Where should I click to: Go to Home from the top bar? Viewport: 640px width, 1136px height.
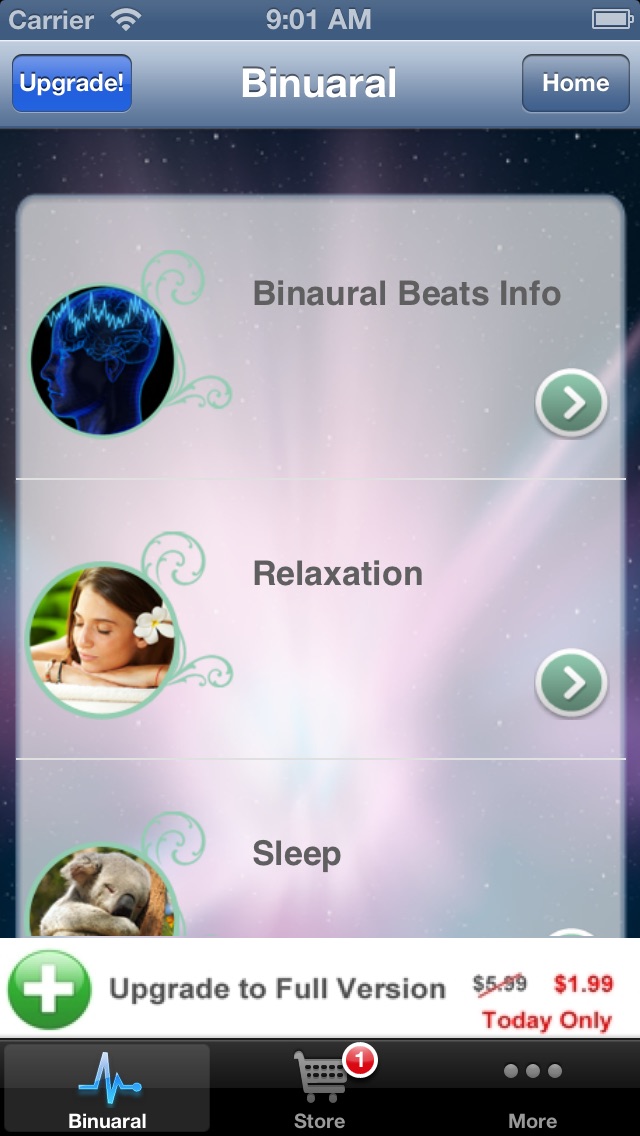point(575,83)
